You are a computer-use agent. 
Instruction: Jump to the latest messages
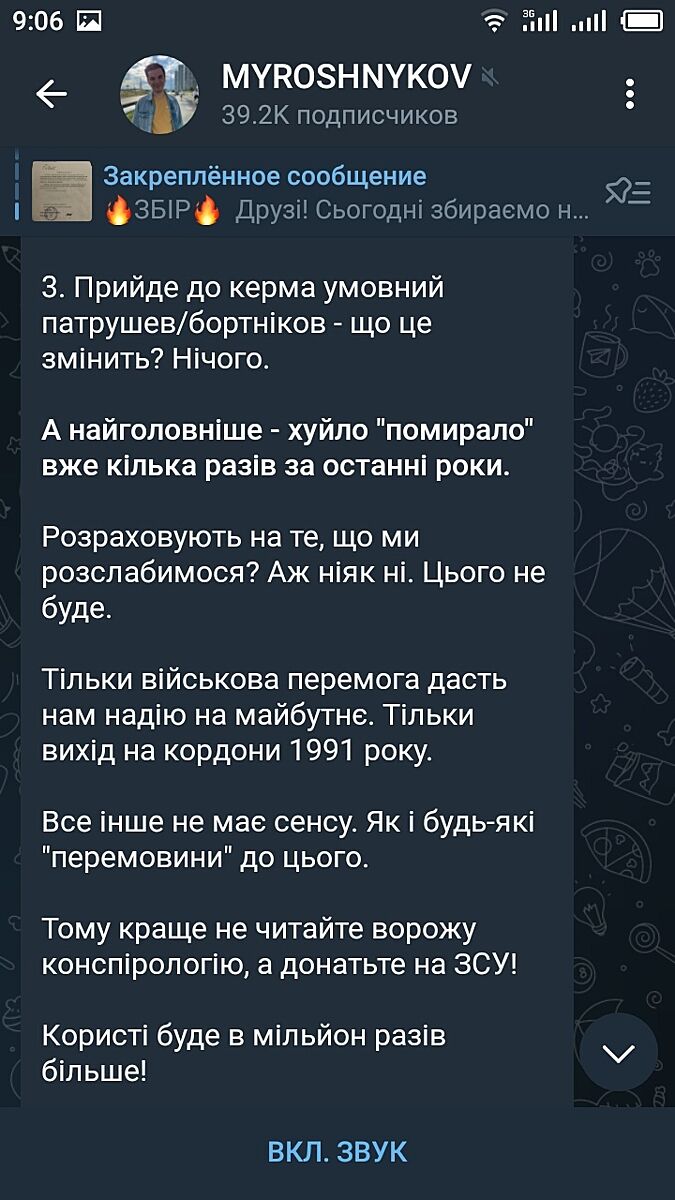pyautogui.click(x=618, y=1052)
